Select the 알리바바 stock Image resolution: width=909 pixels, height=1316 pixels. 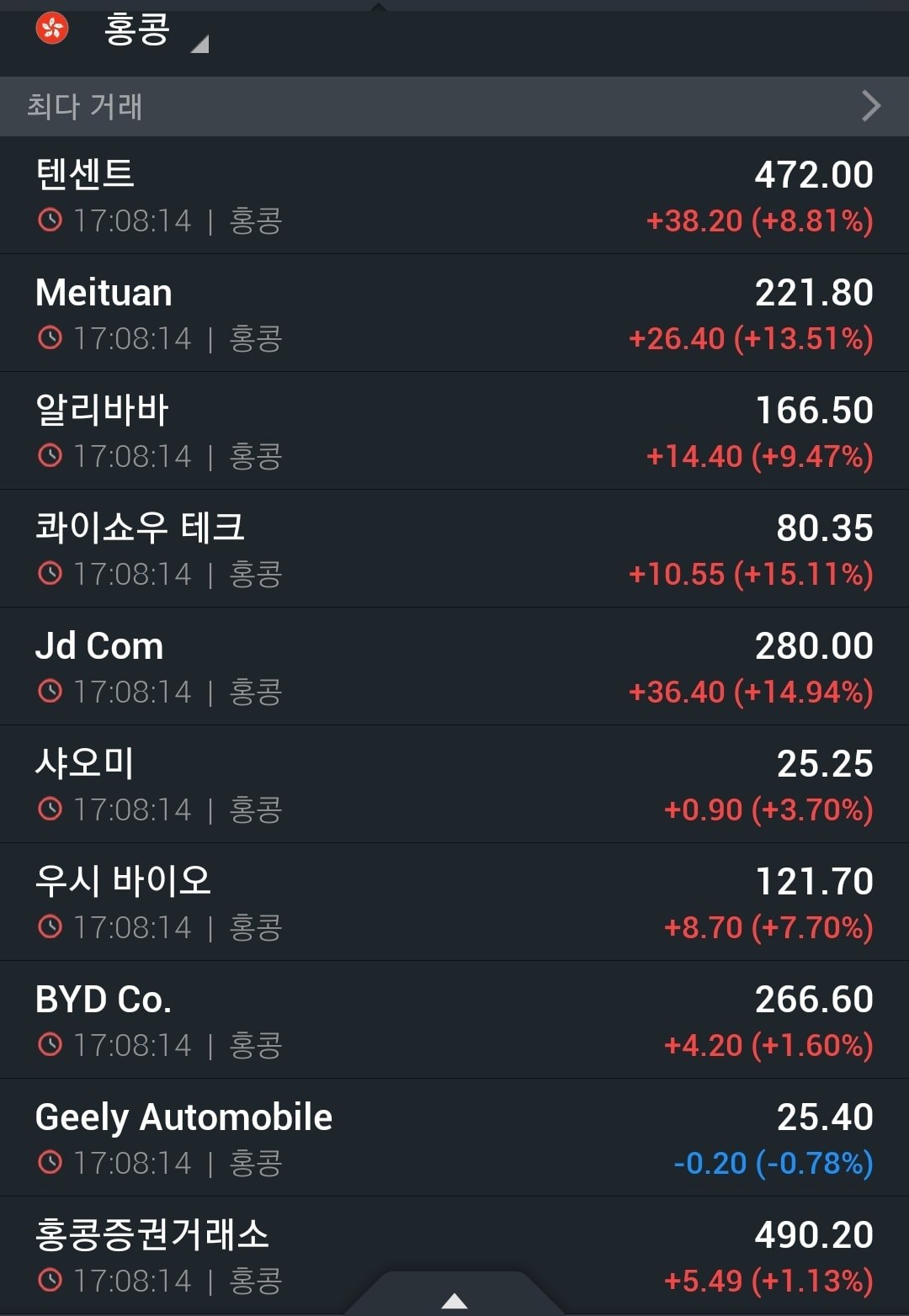(454, 431)
